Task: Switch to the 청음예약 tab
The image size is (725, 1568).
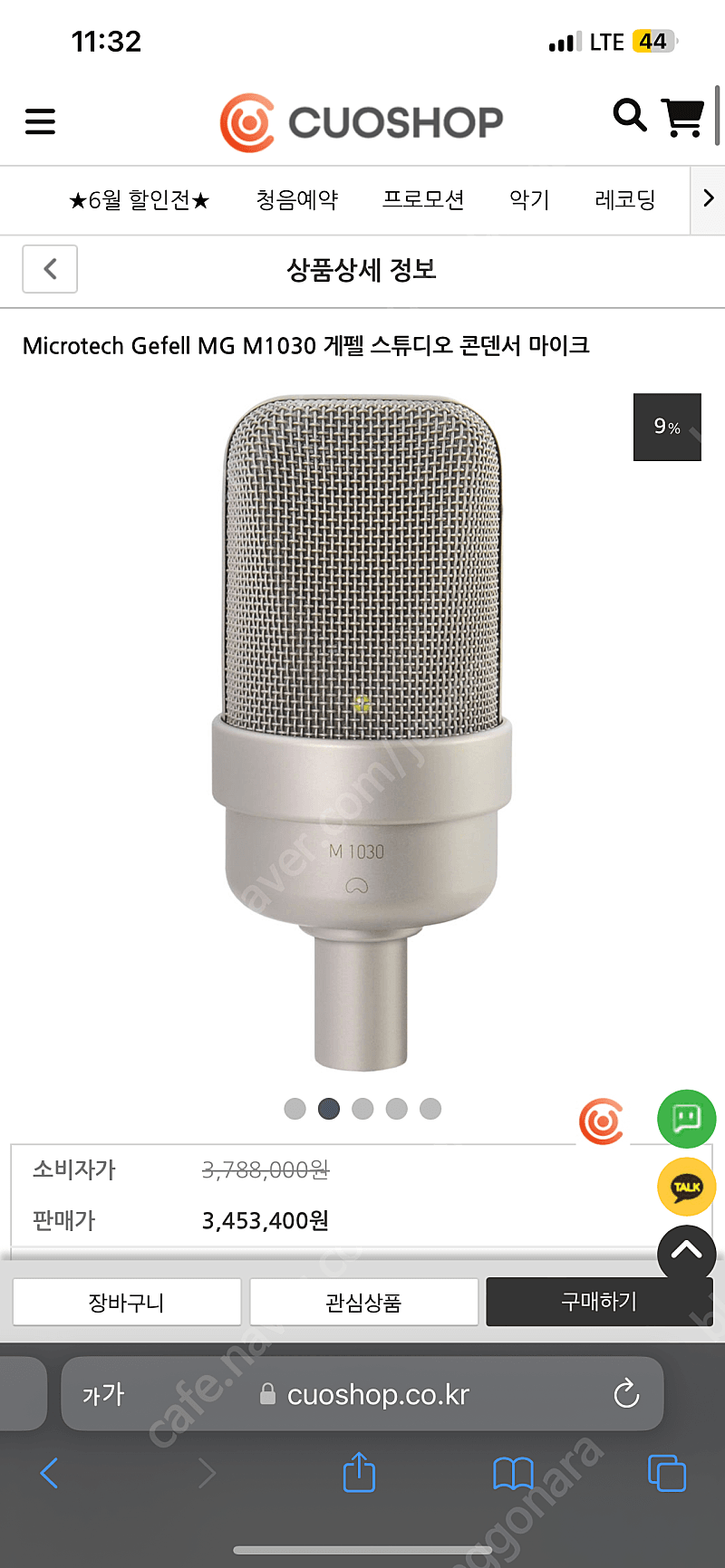Action: [297, 200]
